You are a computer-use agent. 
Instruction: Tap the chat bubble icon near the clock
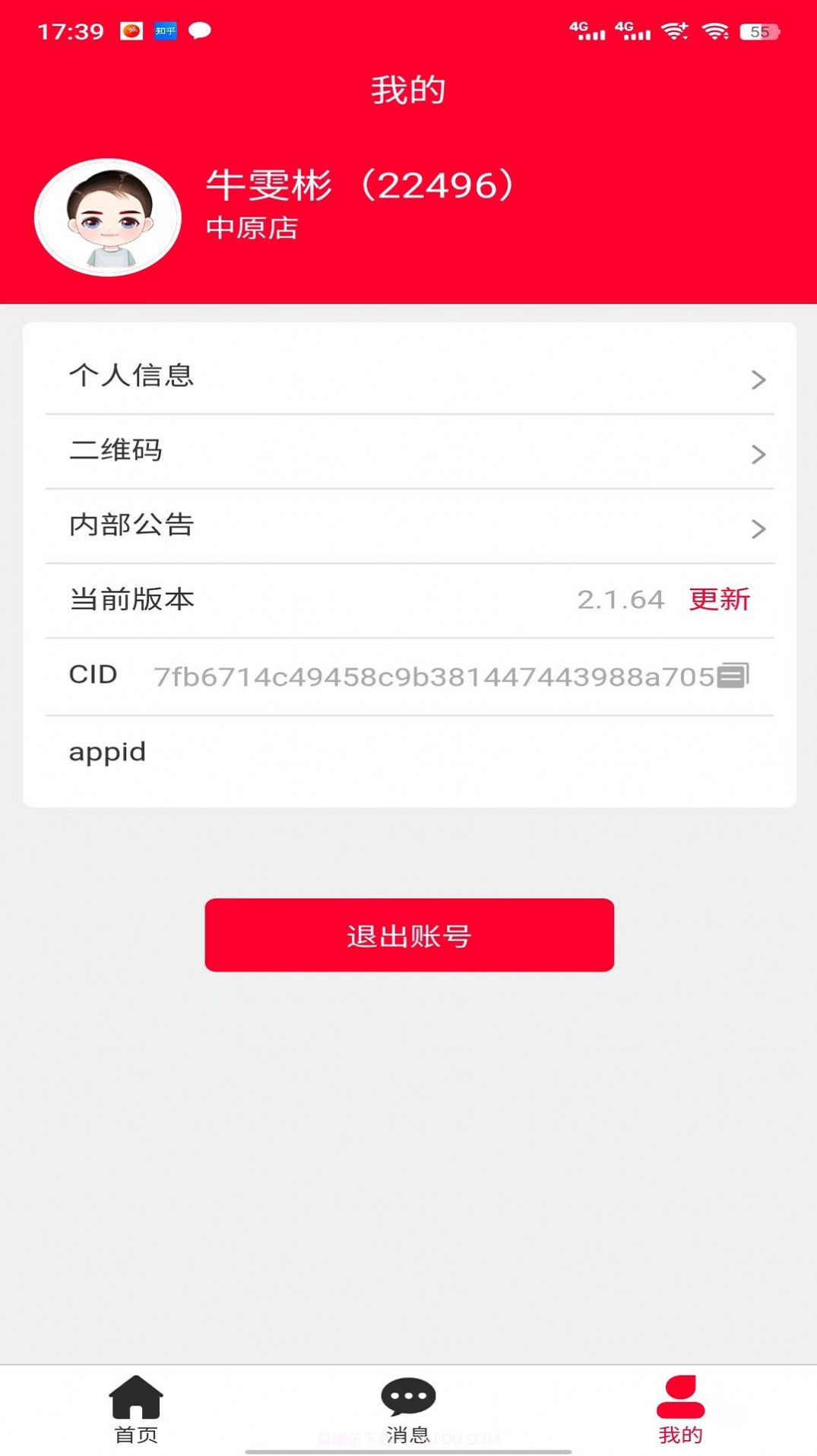tap(200, 32)
